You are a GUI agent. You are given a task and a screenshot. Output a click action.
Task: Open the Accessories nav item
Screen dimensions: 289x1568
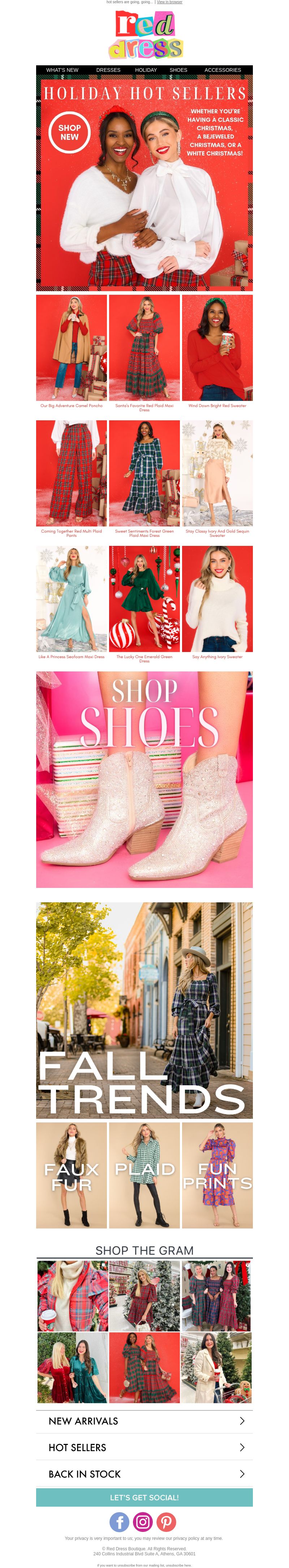tap(223, 70)
